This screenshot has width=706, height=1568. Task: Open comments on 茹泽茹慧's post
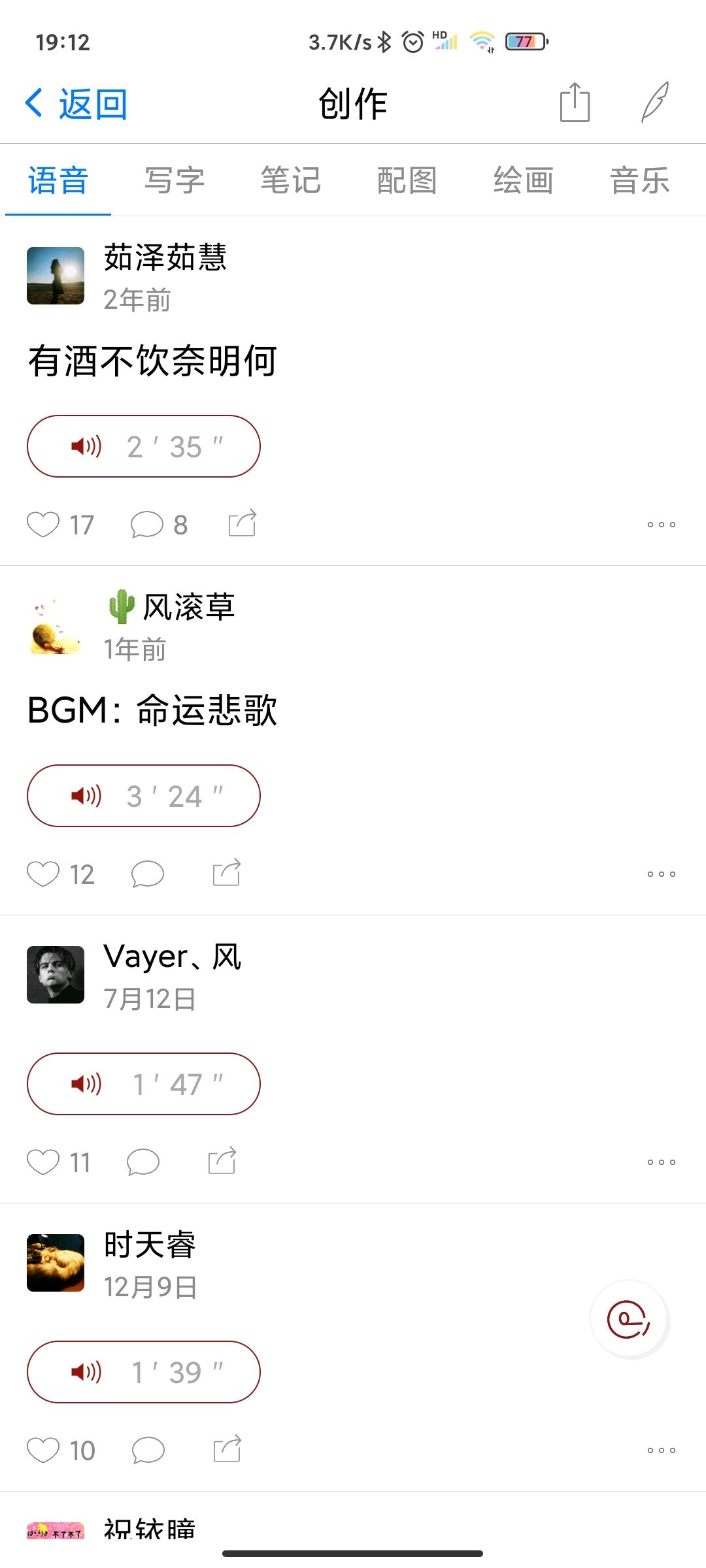pos(147,524)
